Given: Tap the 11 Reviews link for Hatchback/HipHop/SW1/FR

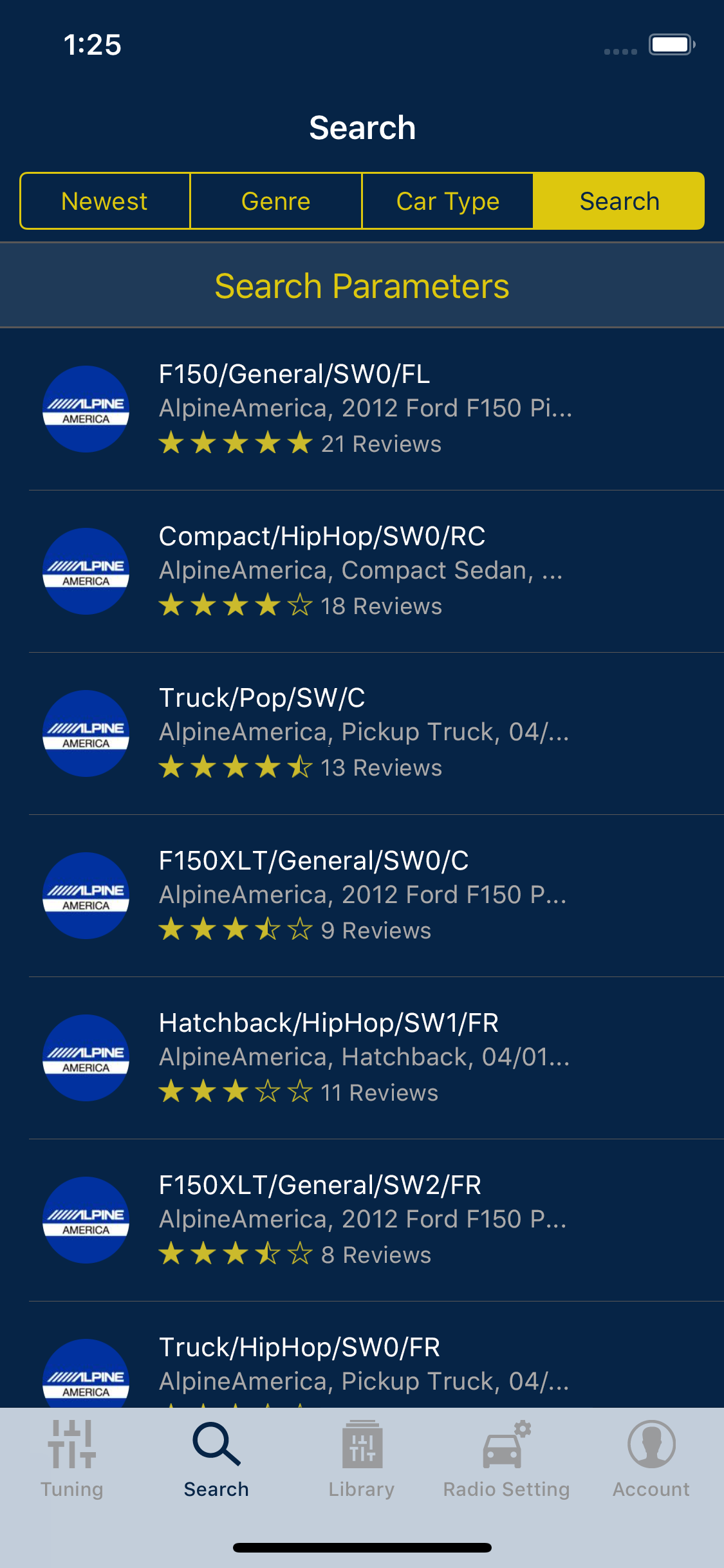Looking at the screenshot, I should [x=378, y=1092].
